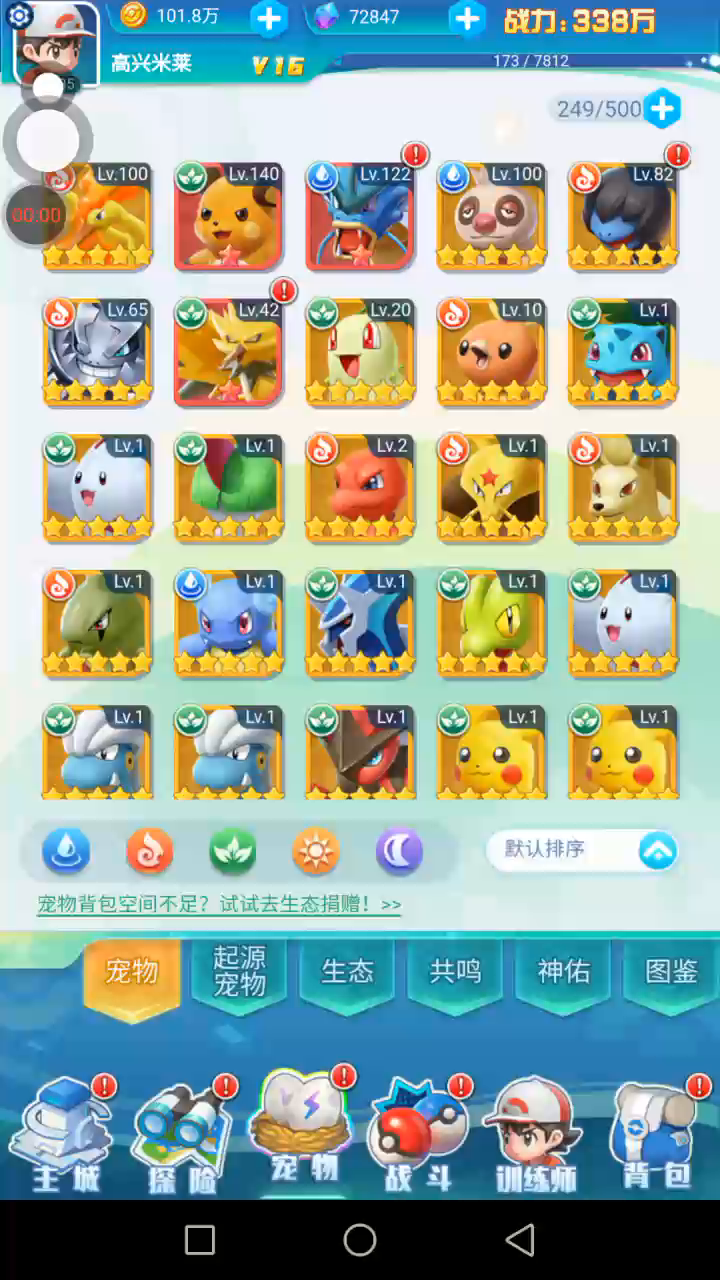Open the settings gear icon
720x1280 pixels.
19,15
